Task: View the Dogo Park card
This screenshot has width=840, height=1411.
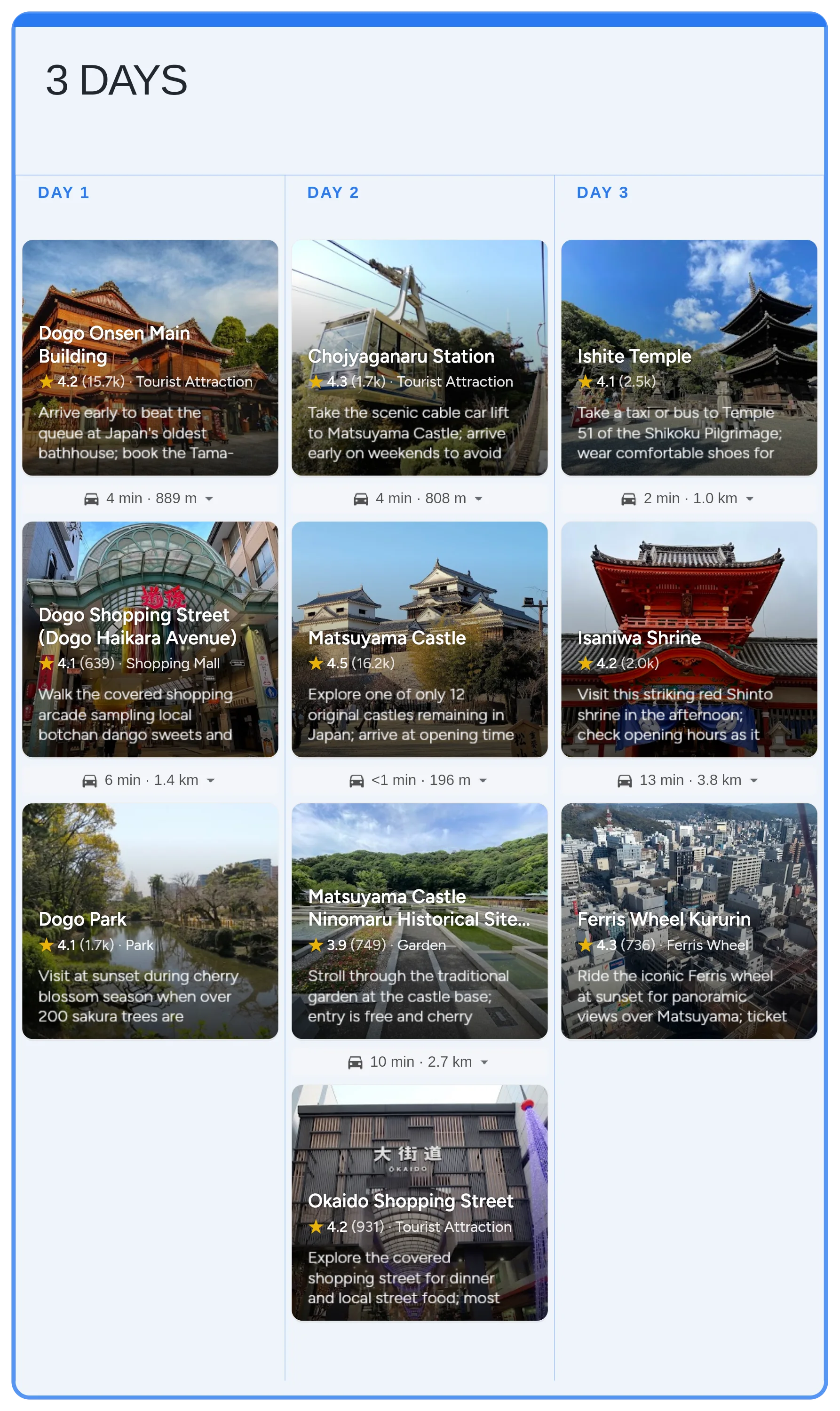Action: click(150, 920)
